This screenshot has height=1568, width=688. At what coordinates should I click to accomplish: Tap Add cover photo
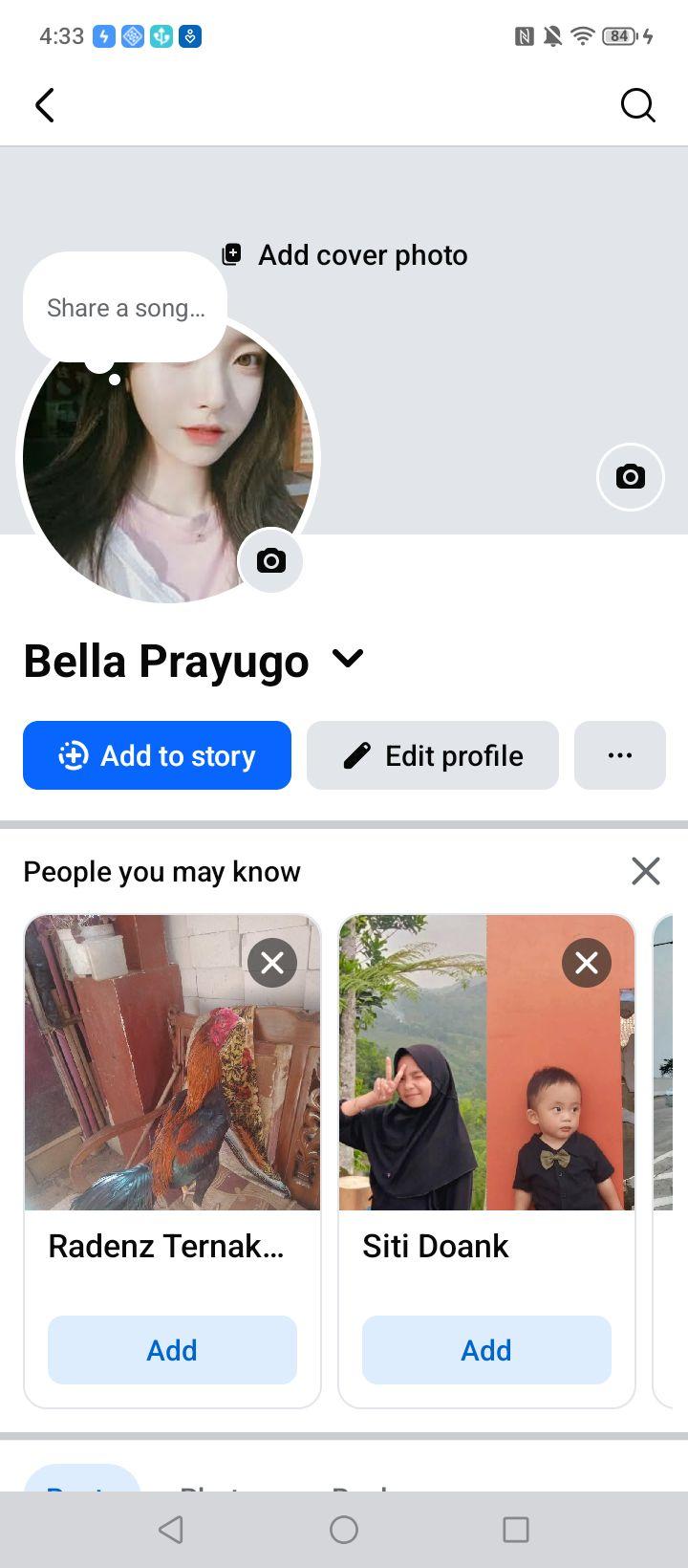click(345, 255)
